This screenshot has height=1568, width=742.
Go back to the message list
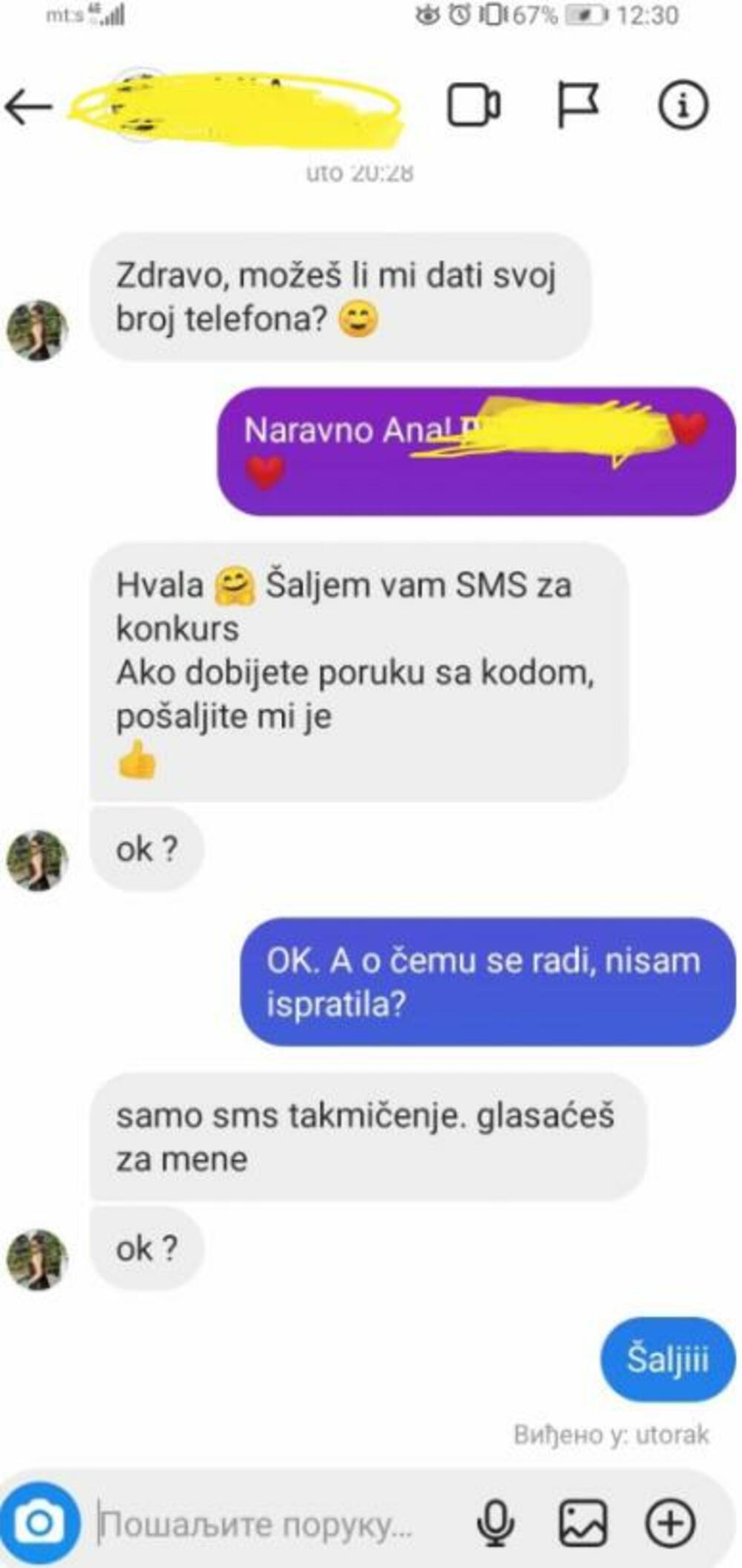point(28,107)
